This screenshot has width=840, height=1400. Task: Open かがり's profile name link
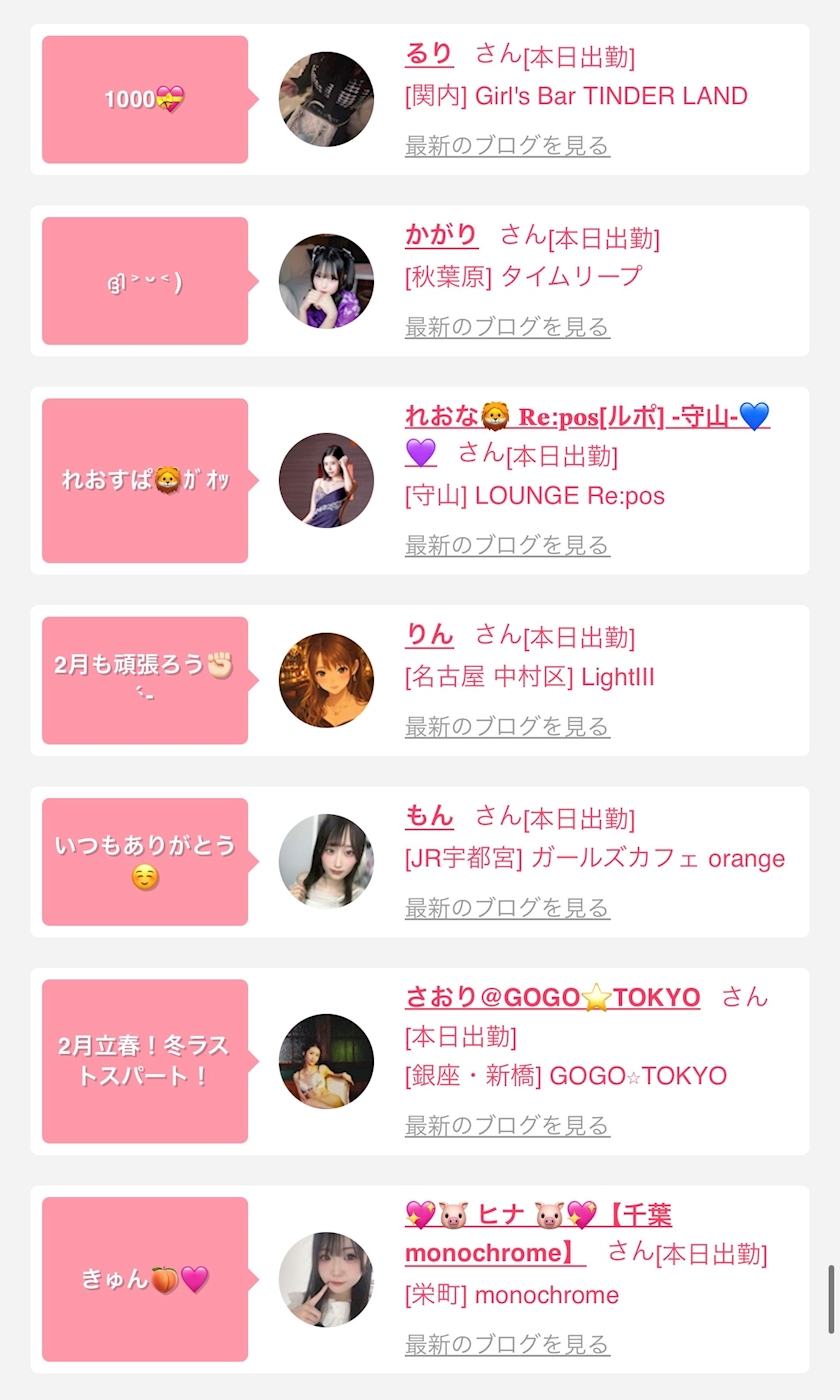point(441,235)
